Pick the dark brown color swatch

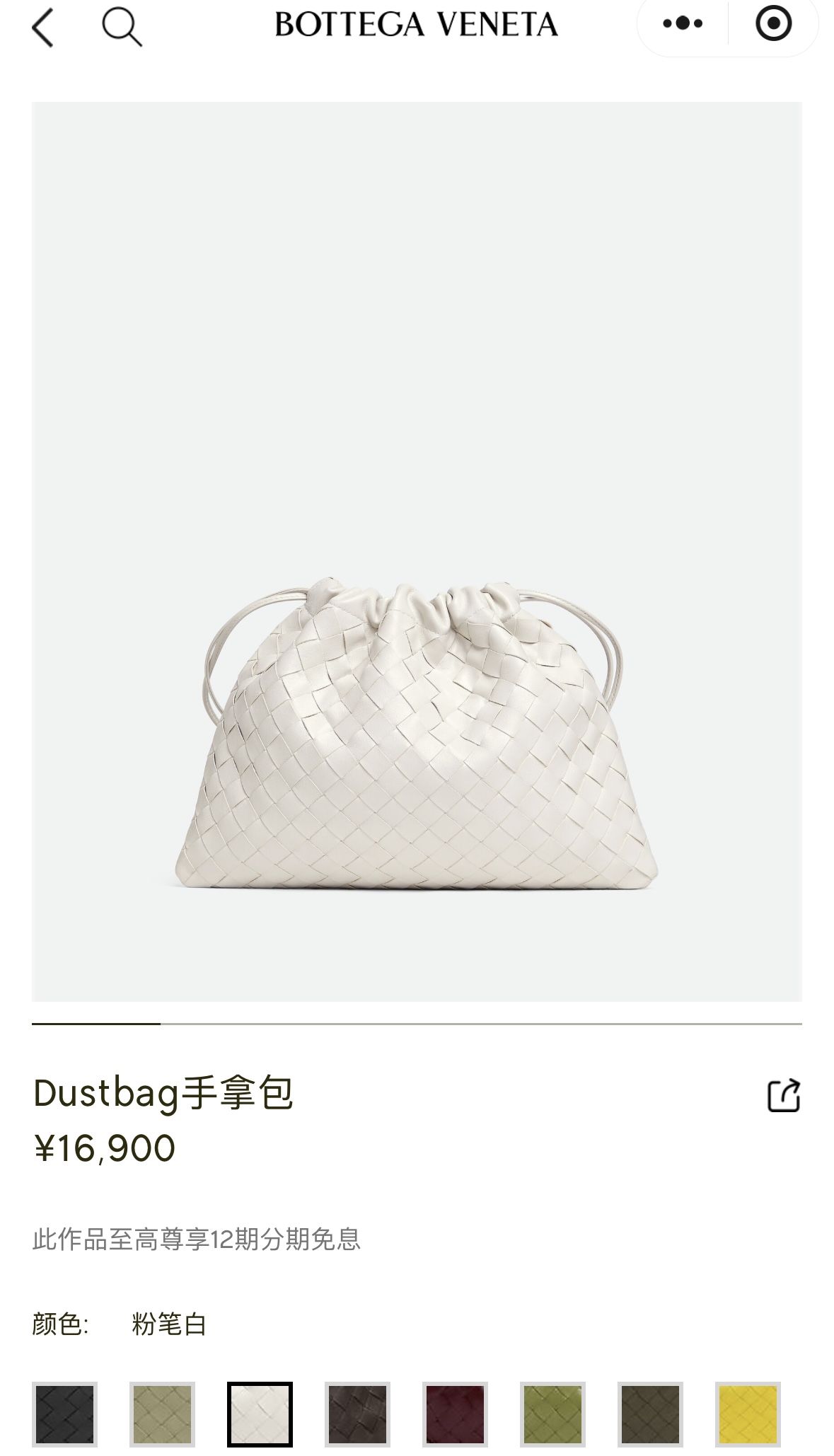point(357,1414)
